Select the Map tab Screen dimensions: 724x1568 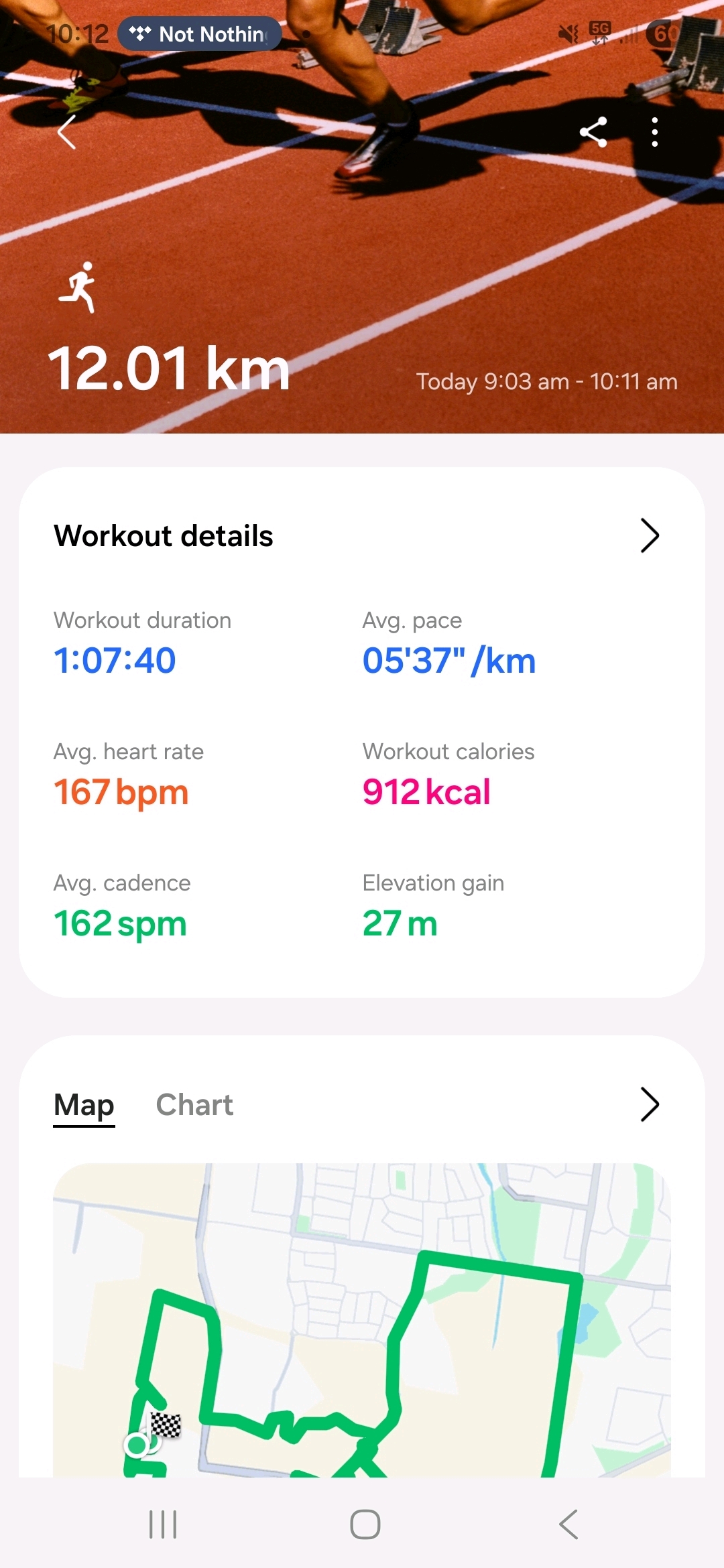(x=84, y=1105)
